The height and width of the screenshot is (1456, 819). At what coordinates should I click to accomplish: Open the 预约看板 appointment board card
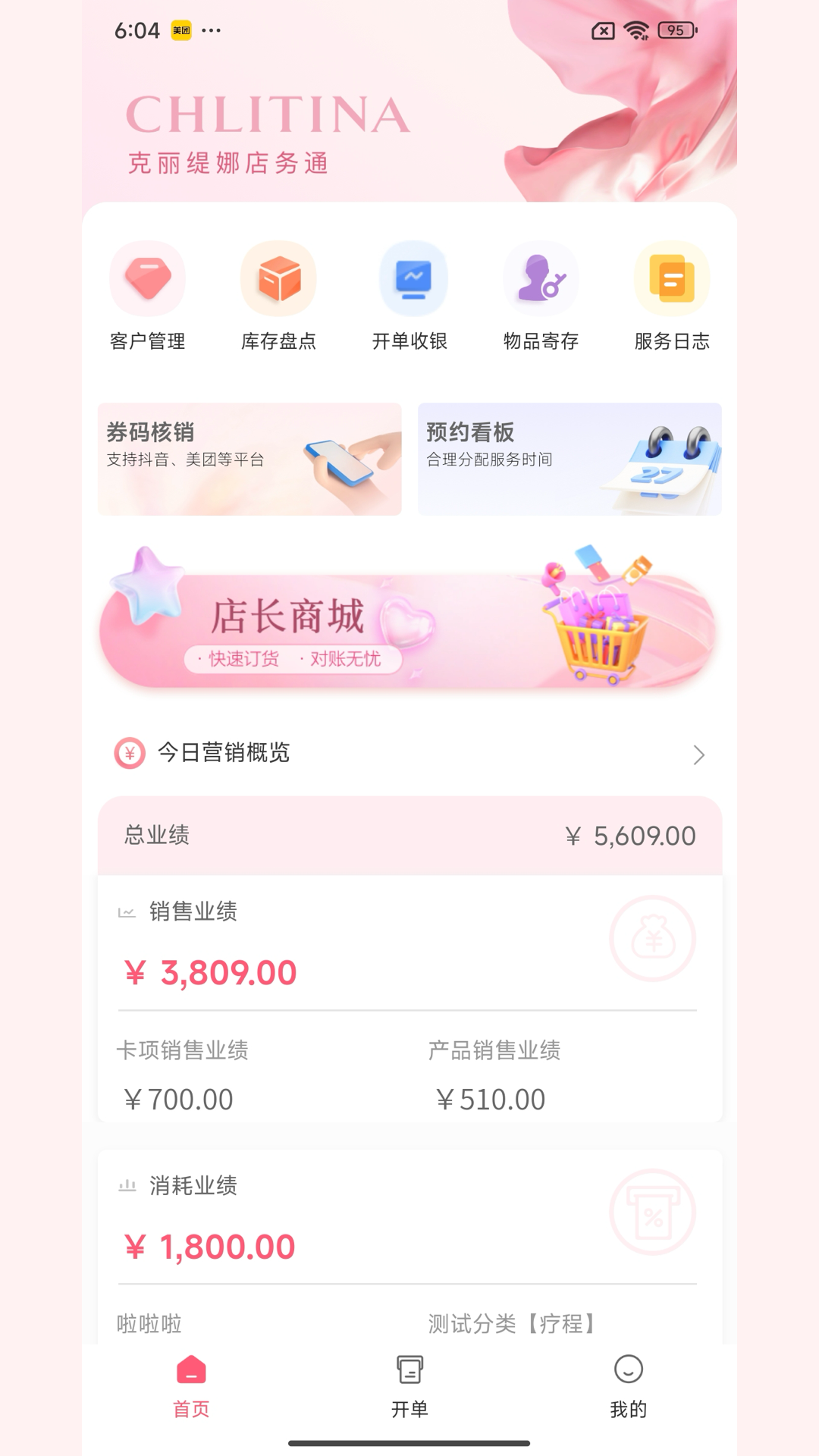570,460
